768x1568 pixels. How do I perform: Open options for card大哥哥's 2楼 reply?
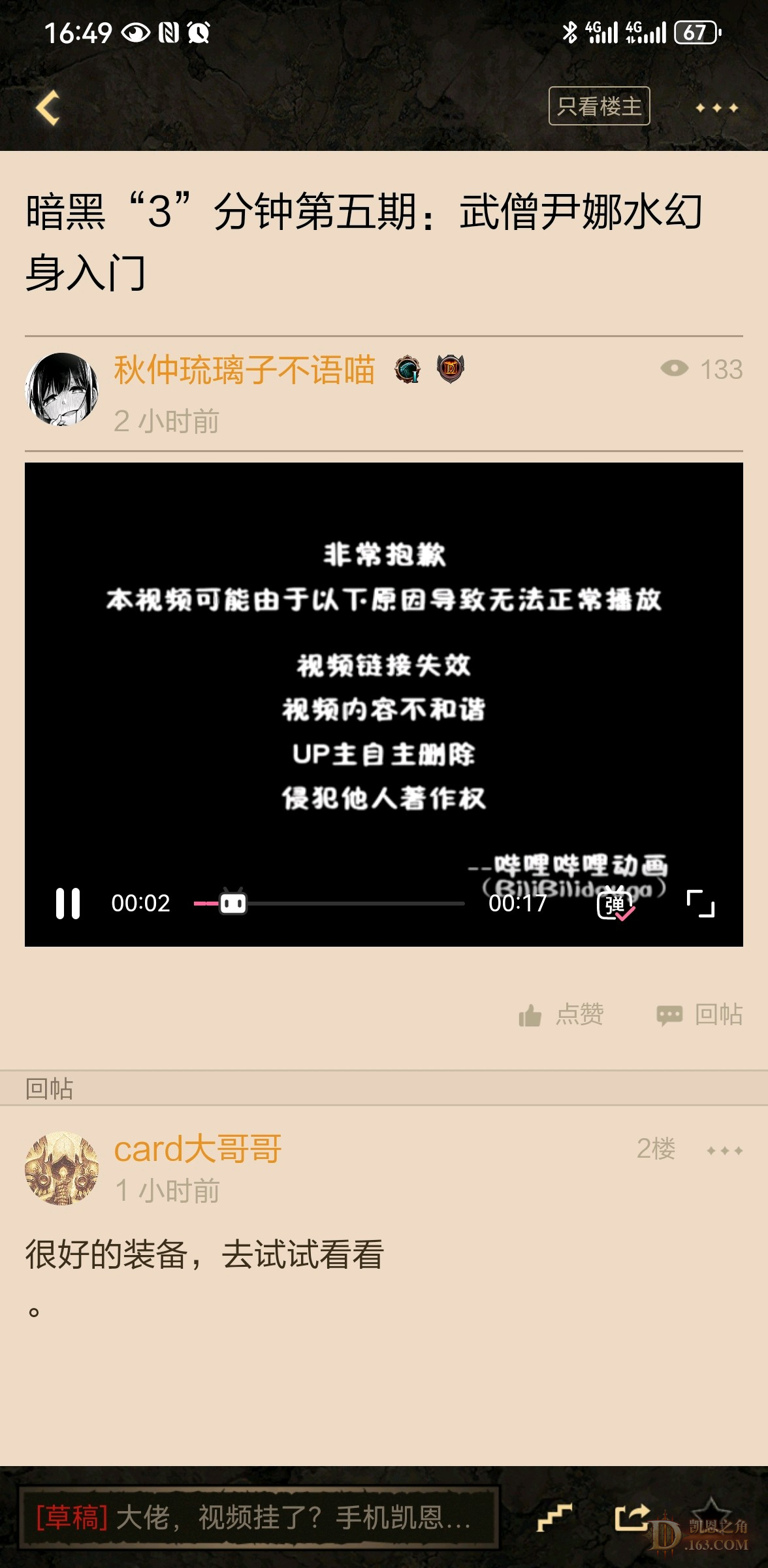(724, 1151)
